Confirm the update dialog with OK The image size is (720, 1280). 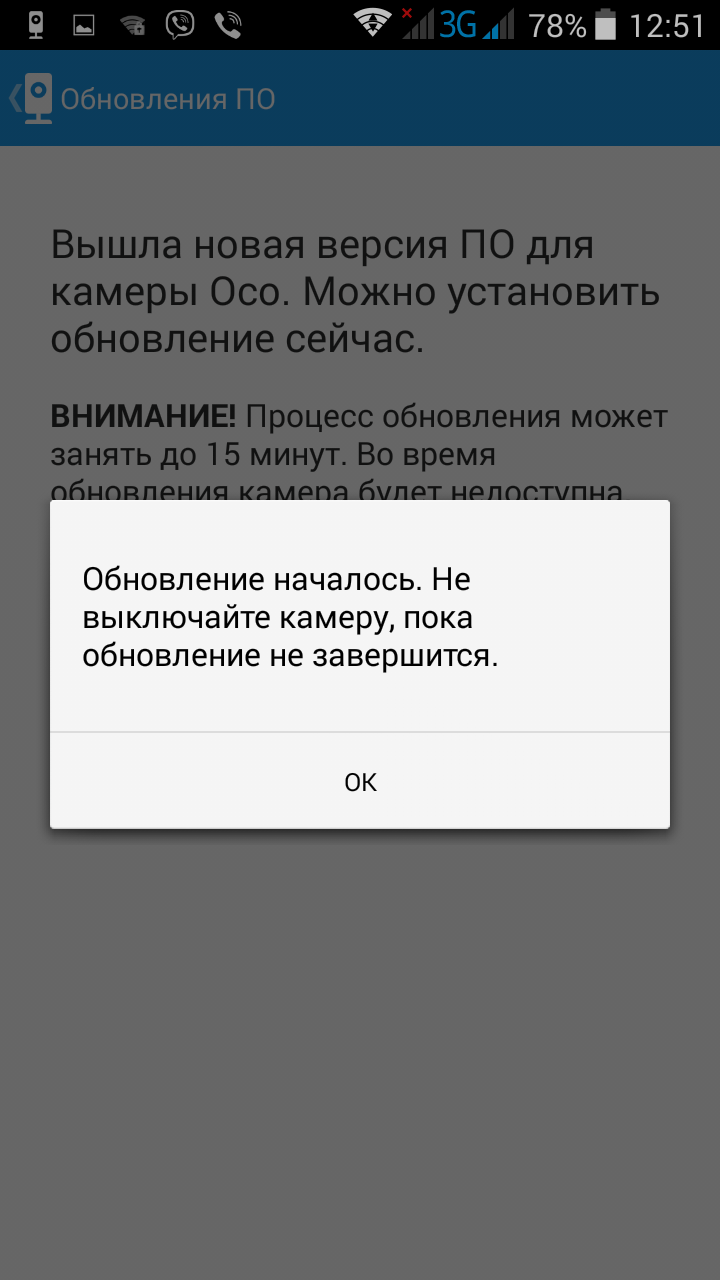click(x=360, y=781)
